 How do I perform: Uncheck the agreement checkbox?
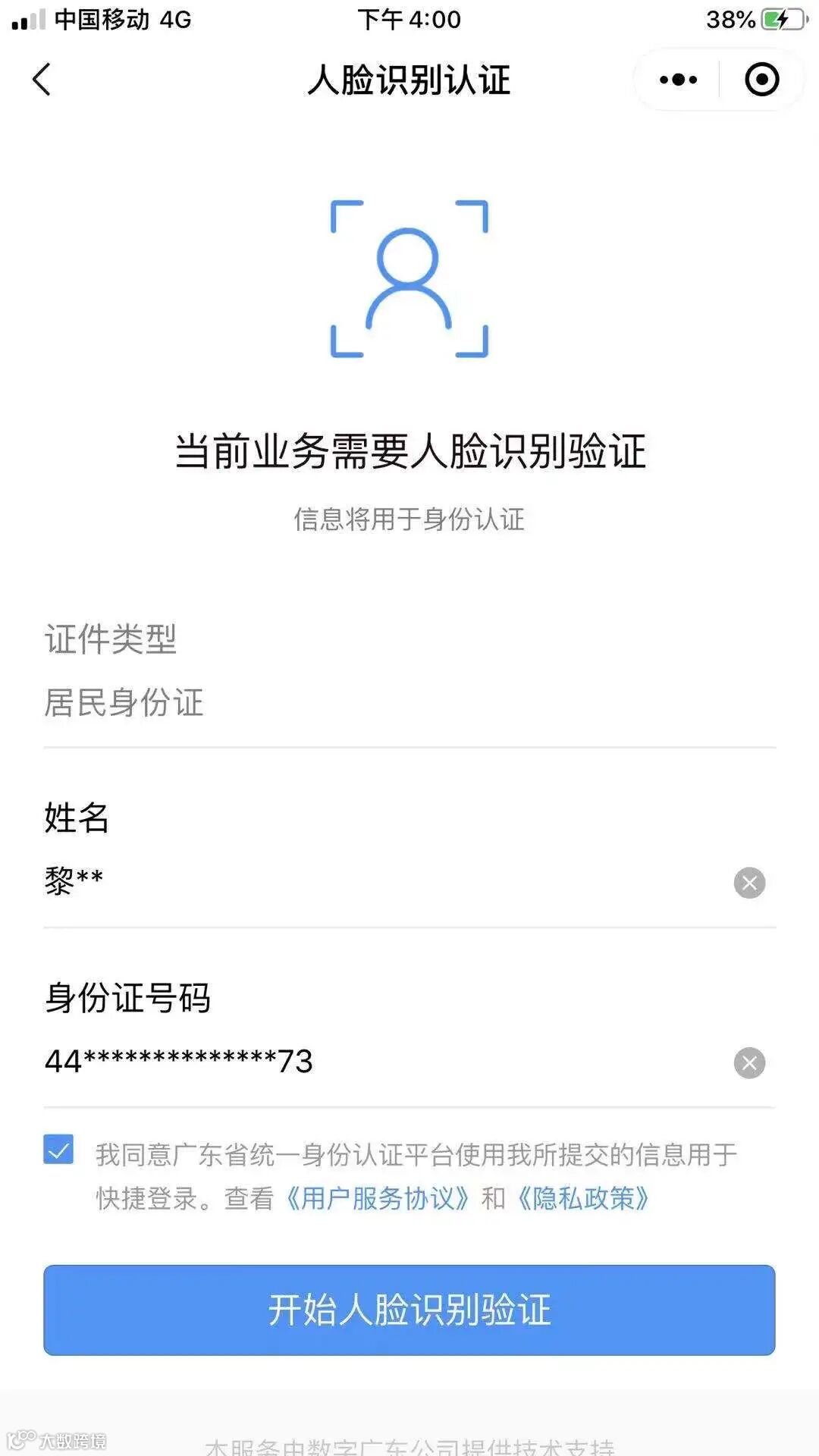58,1150
